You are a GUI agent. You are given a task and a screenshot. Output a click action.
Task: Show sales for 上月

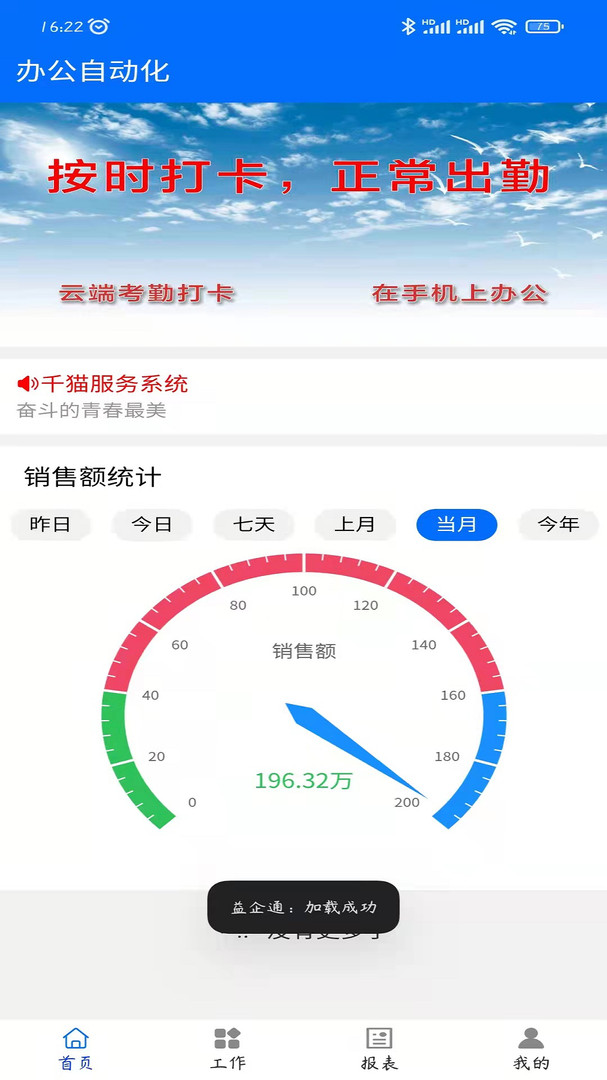(x=355, y=525)
